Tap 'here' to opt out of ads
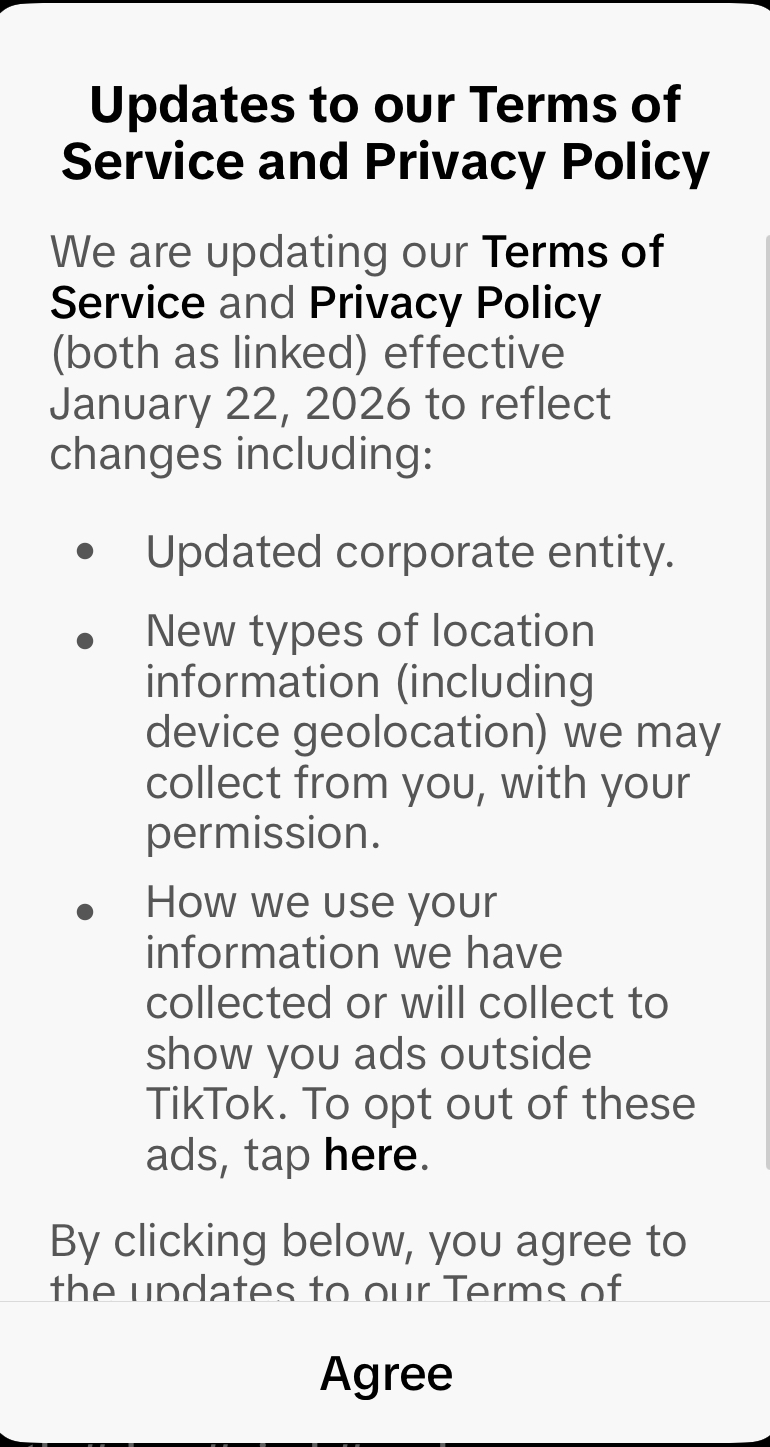770x1447 pixels. pyautogui.click(x=370, y=1155)
